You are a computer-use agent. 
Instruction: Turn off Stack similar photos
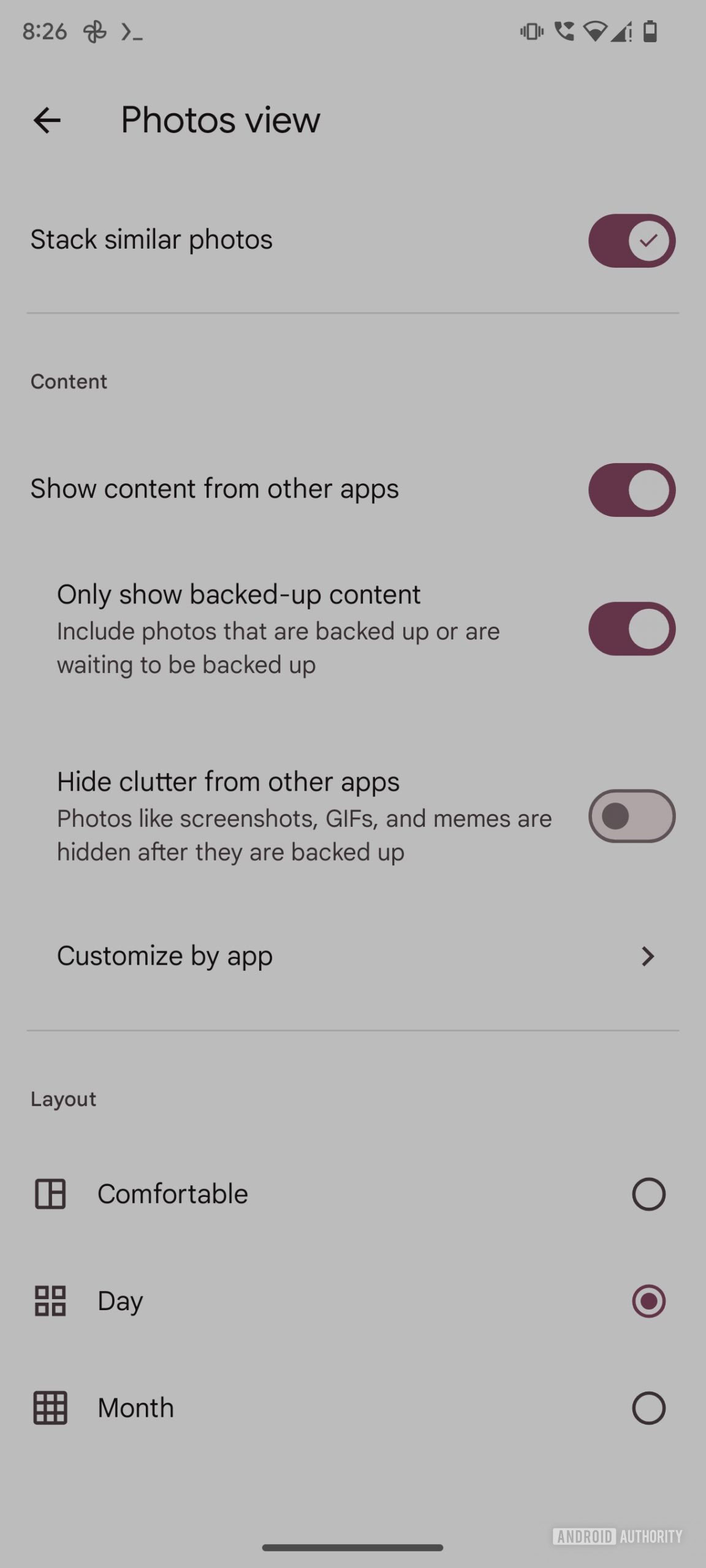point(632,240)
